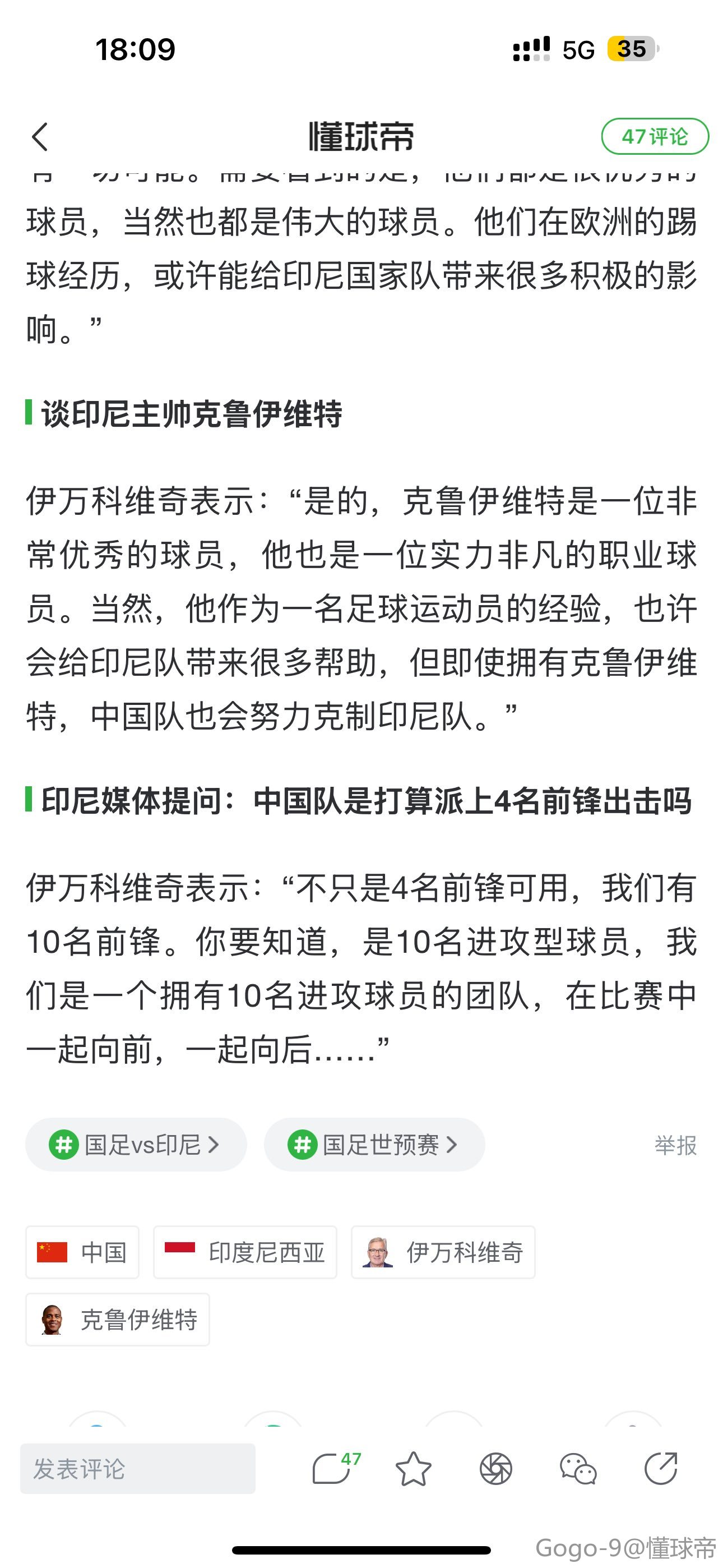Open the share options icon
This screenshot has width=723, height=1568.
click(661, 1469)
